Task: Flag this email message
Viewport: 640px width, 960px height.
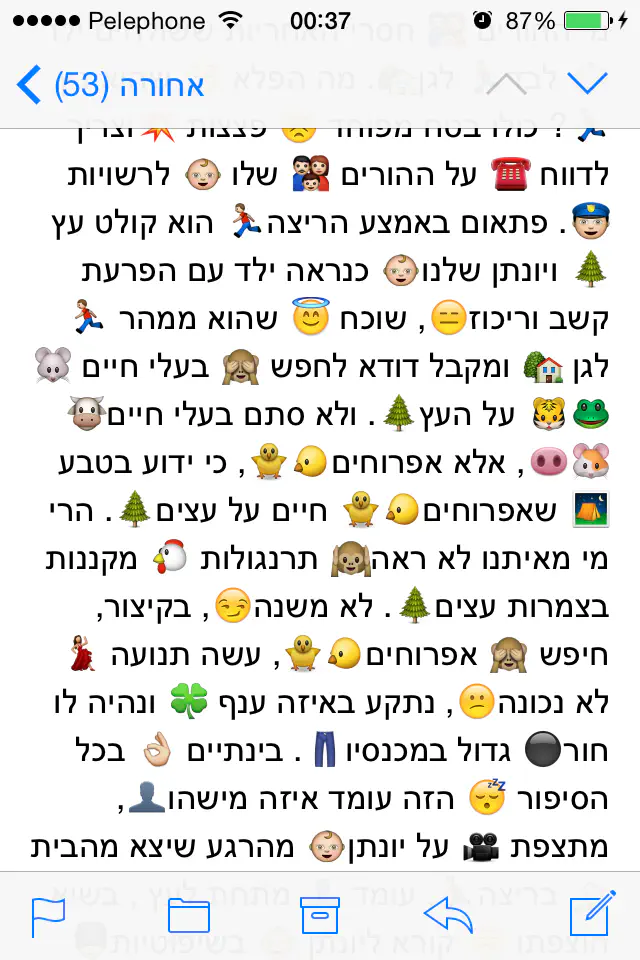Action: (x=47, y=916)
